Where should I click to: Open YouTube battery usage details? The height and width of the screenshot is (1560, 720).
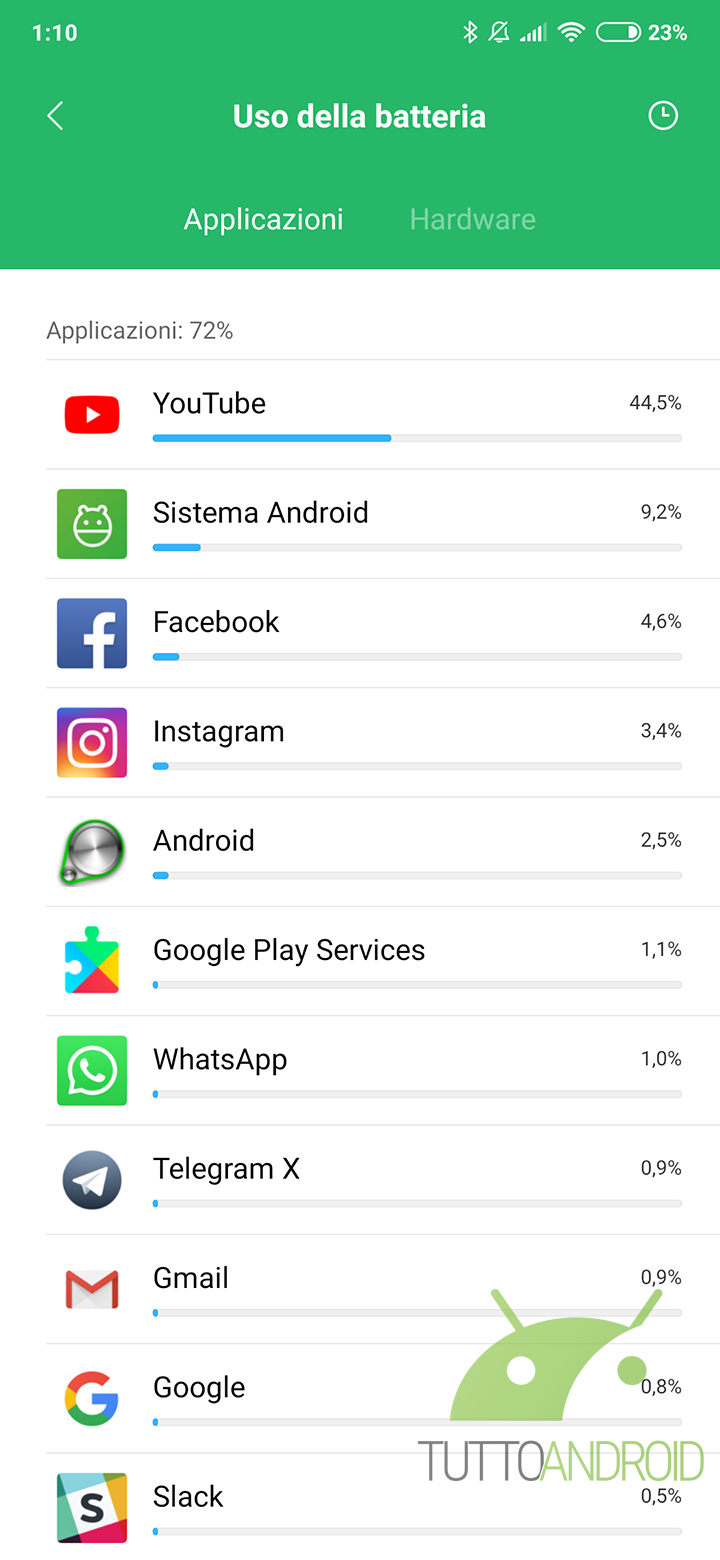click(380, 415)
